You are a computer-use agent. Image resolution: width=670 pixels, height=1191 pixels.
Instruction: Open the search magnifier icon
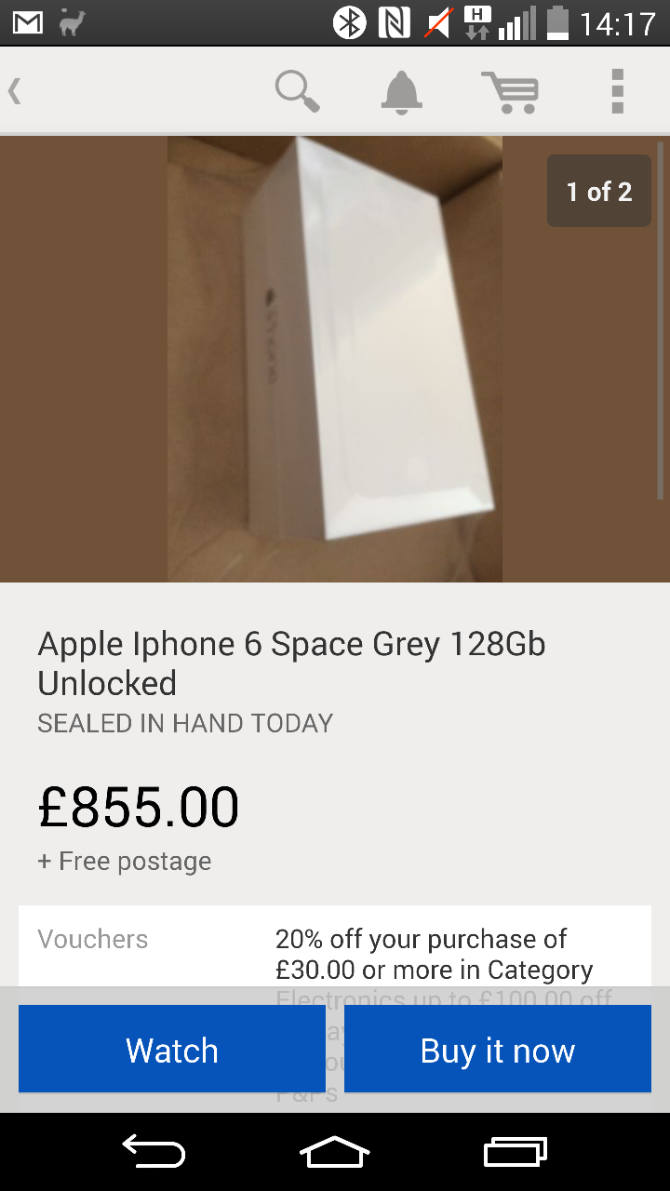coord(297,91)
